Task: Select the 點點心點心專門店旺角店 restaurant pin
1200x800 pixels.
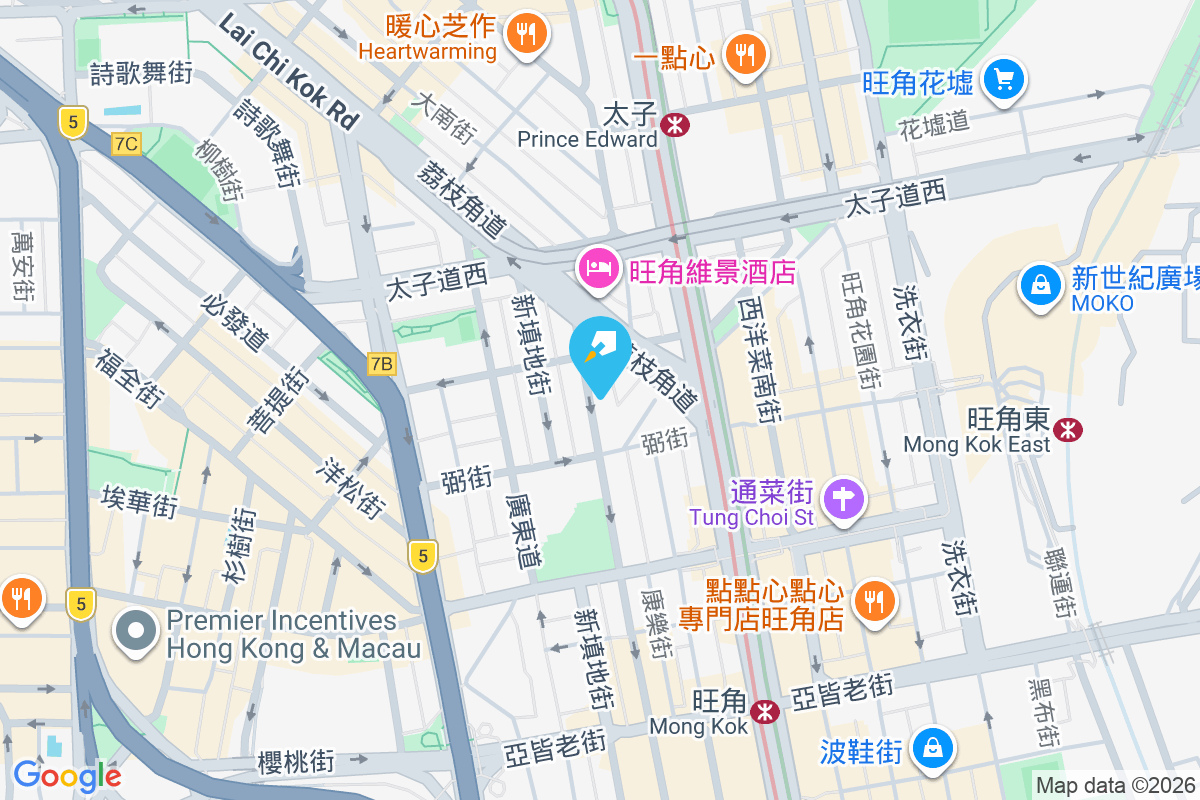Action: pos(875,599)
